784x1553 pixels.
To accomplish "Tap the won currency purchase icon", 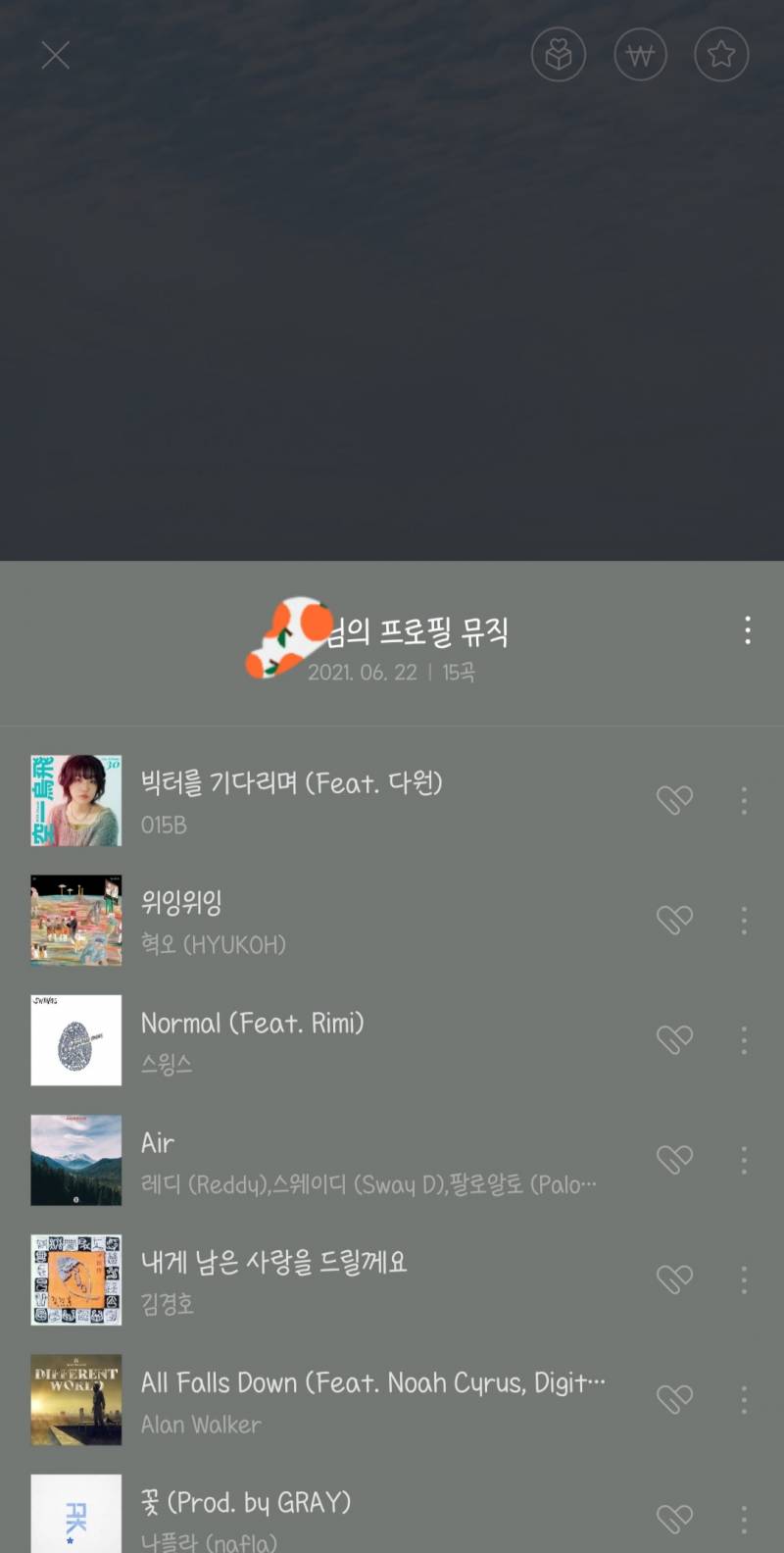I will [639, 54].
